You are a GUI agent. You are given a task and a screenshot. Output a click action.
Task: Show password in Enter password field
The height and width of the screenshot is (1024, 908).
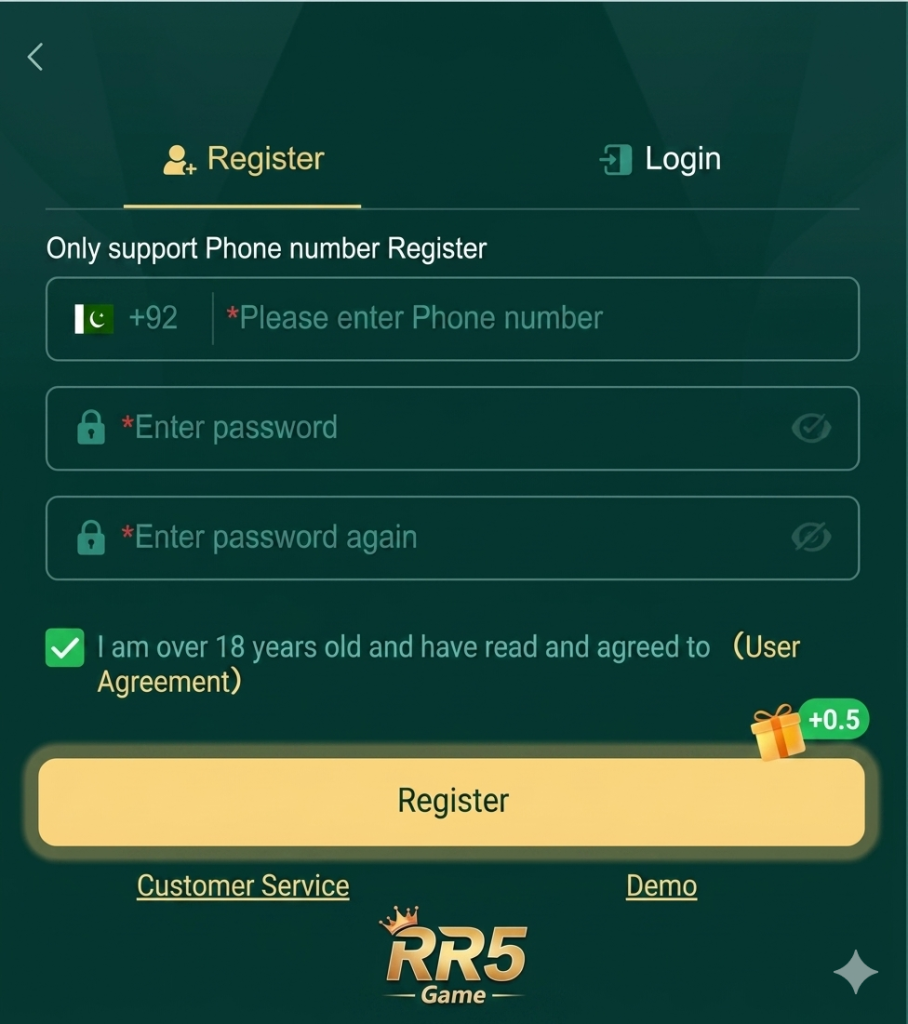coord(810,428)
